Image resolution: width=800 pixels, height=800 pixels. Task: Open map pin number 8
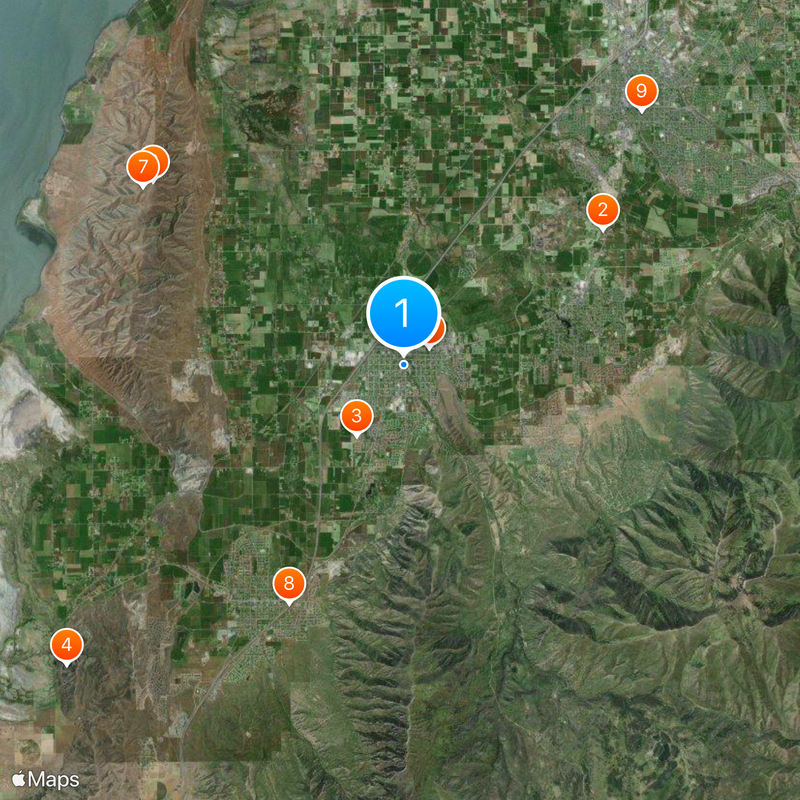click(288, 583)
